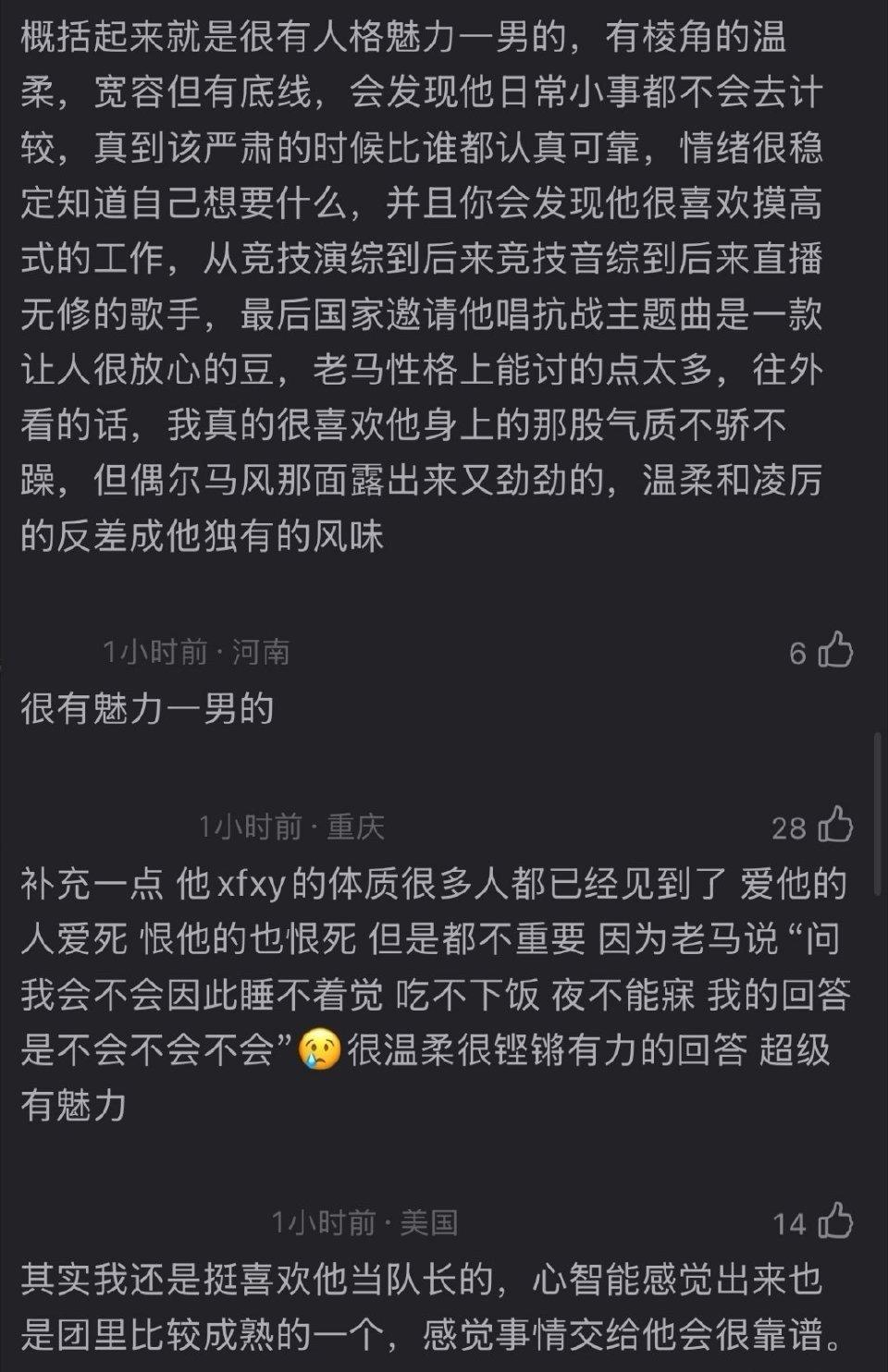Like the 重庆 comment with 28 likes
Image resolution: width=888 pixels, height=1372 pixels.
click(836, 825)
